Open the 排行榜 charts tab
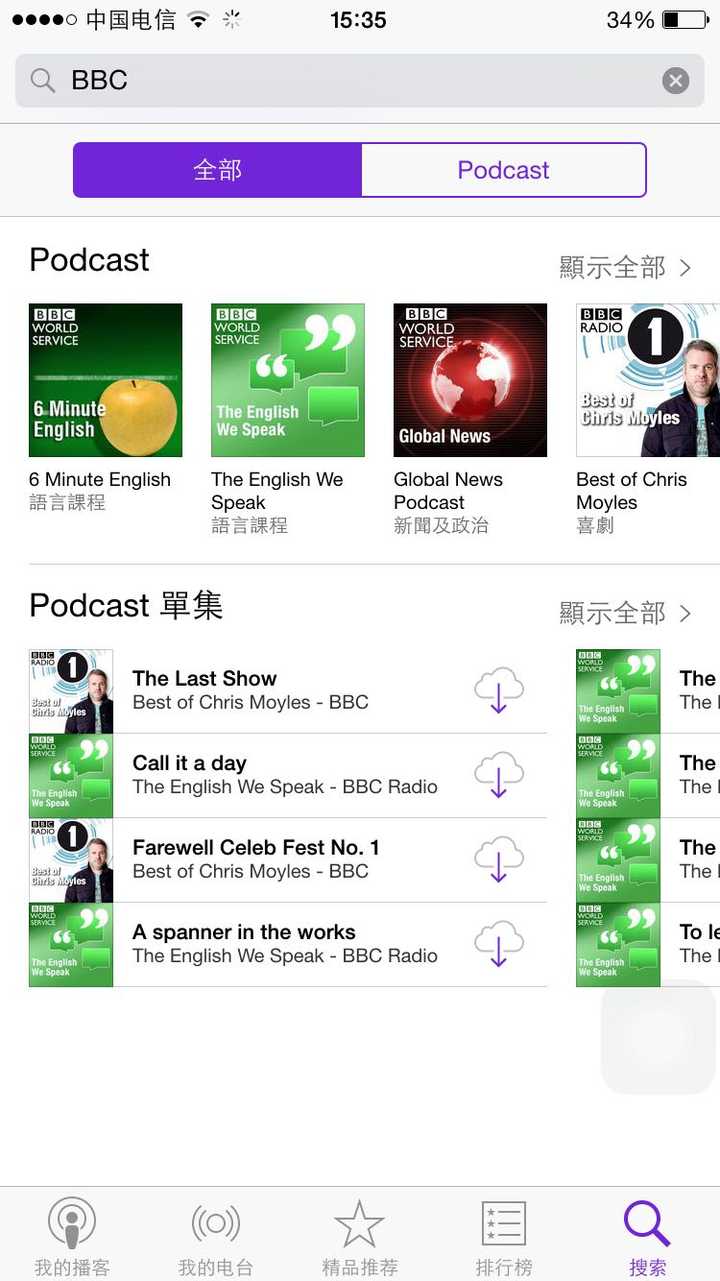This screenshot has height=1281, width=720. coord(504,1237)
